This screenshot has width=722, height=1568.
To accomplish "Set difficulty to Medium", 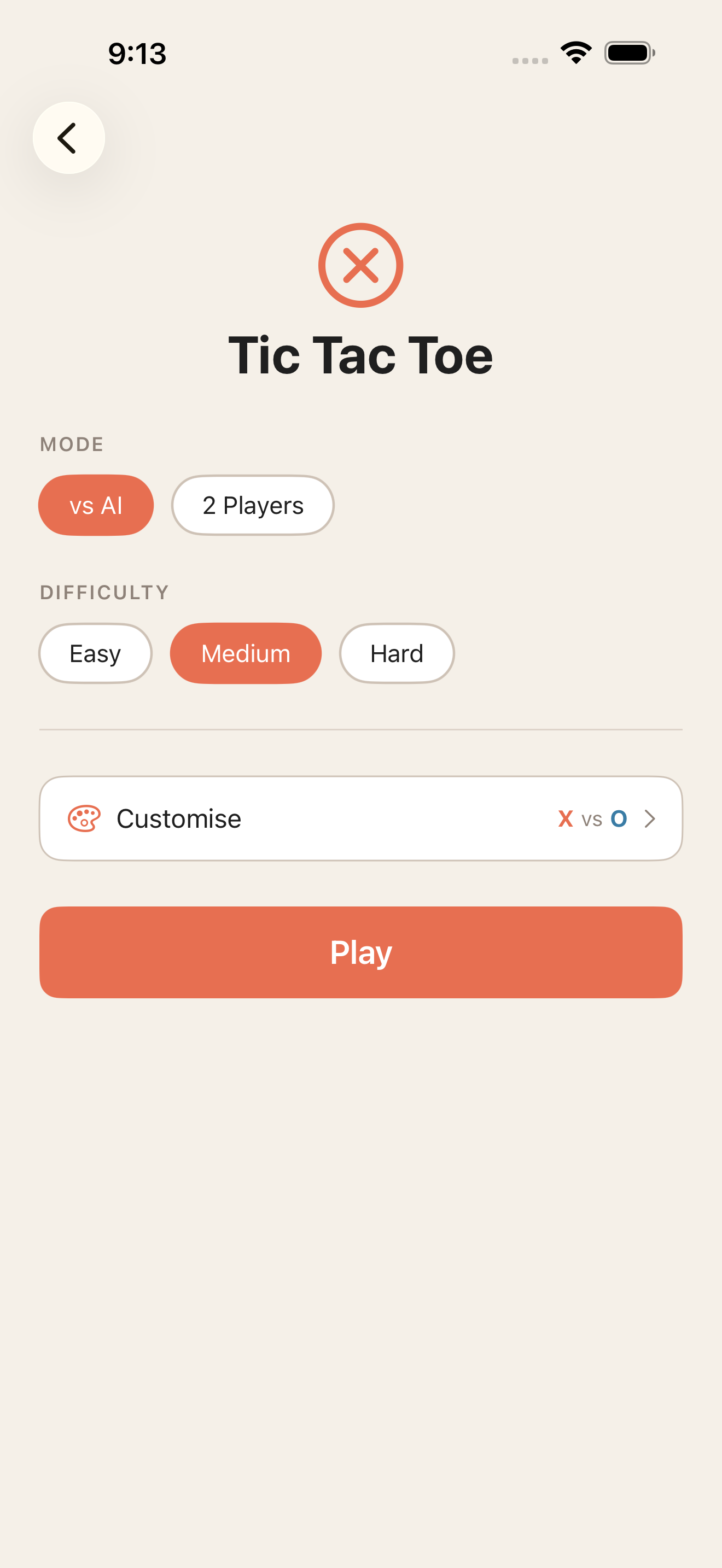I will tap(246, 653).
